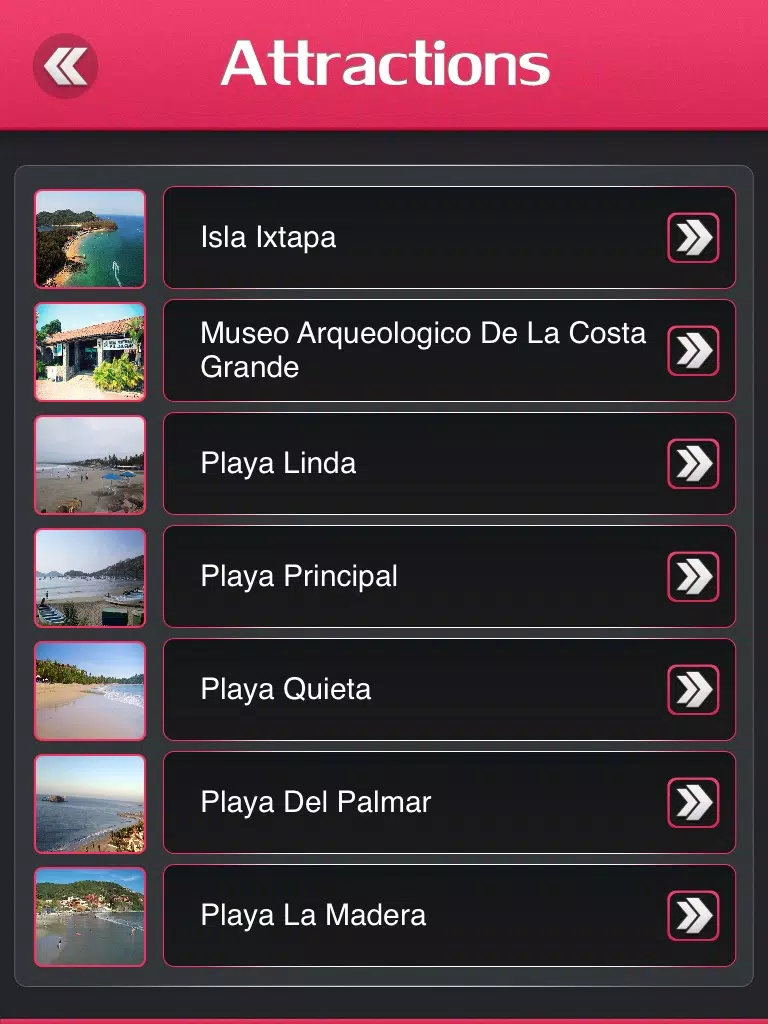Open the Playa Quieta entry
768x1024 pixels.
(x=449, y=690)
